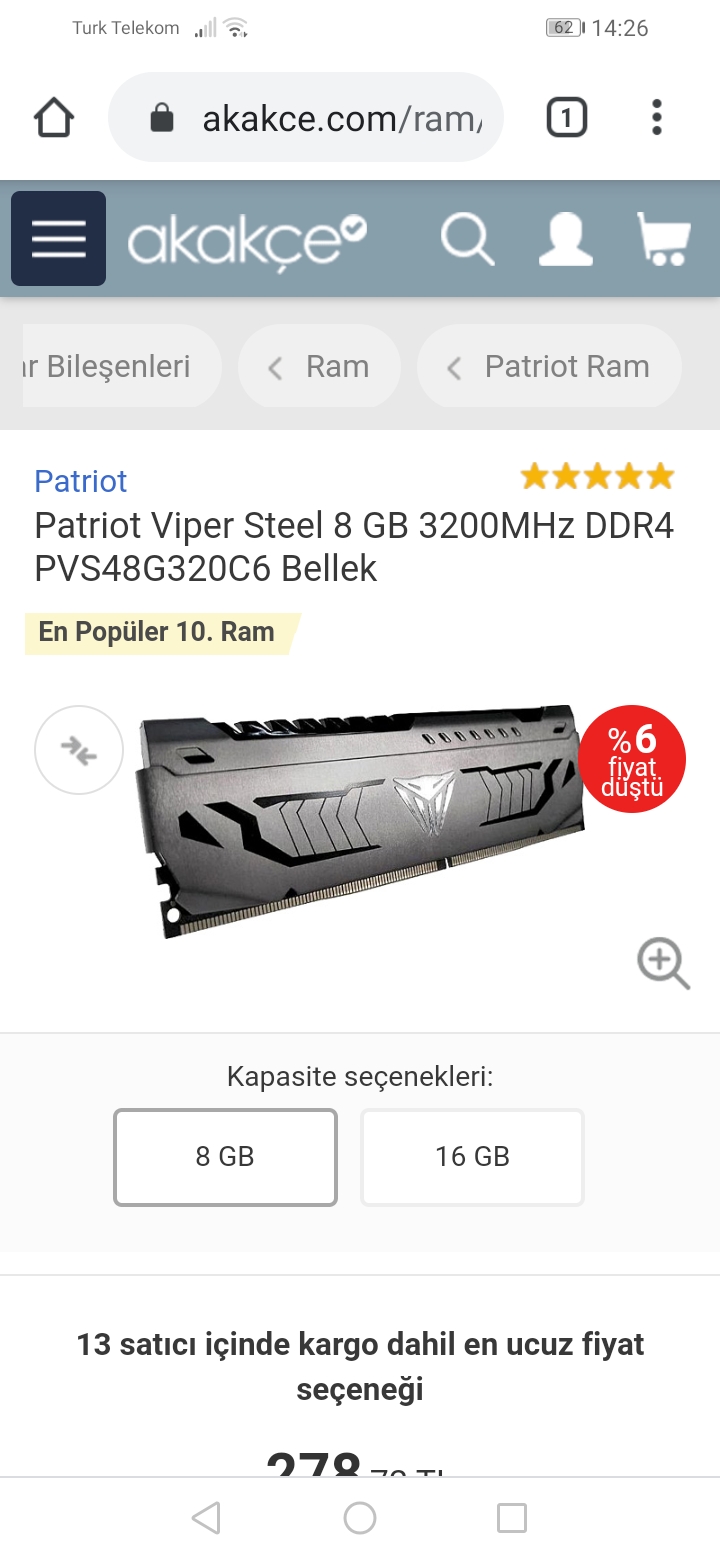The width and height of the screenshot is (720, 1560).
Task: Go to the browser home page
Action: 54,118
